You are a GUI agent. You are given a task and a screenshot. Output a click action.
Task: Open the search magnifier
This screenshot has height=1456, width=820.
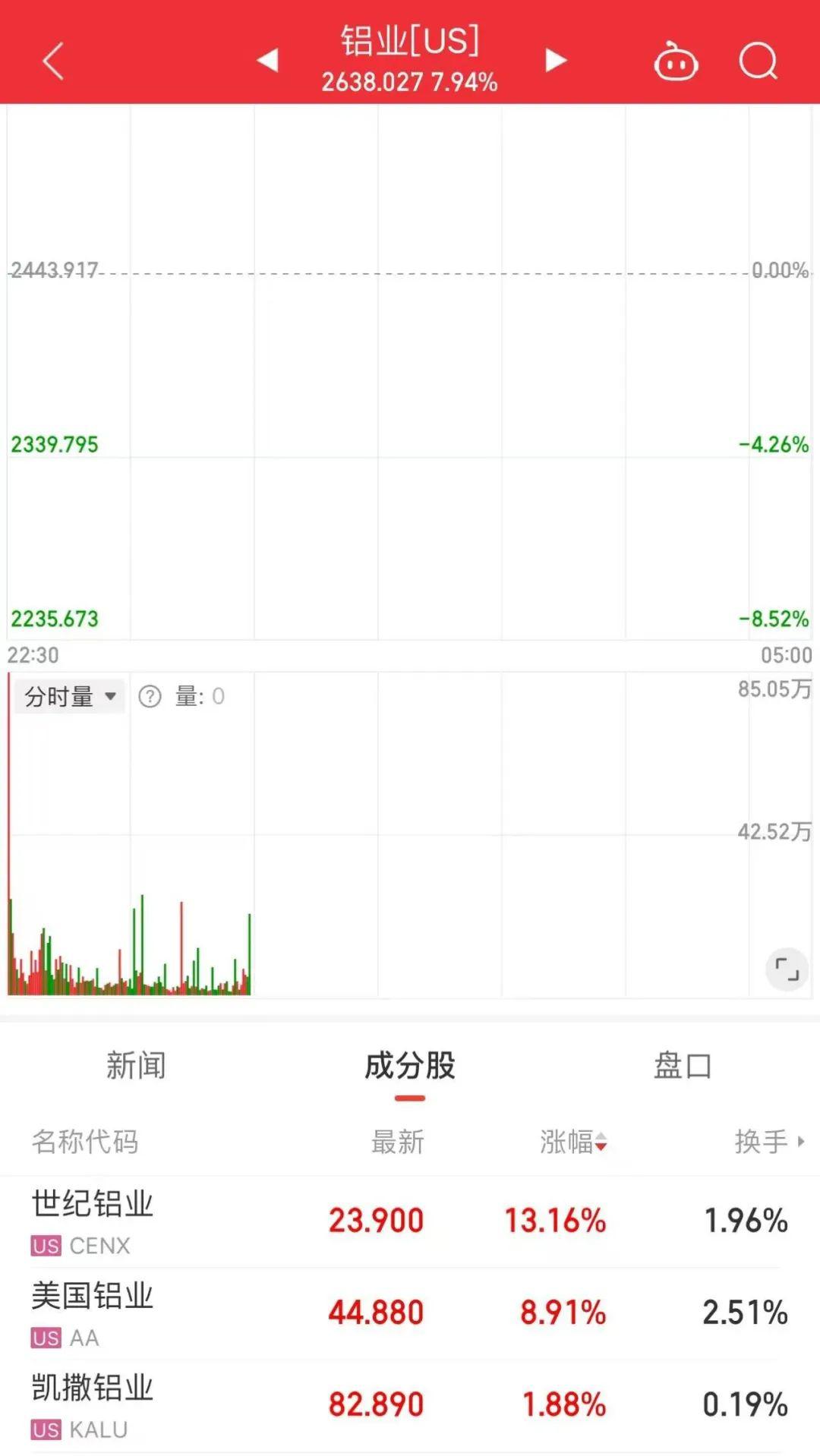tap(758, 61)
